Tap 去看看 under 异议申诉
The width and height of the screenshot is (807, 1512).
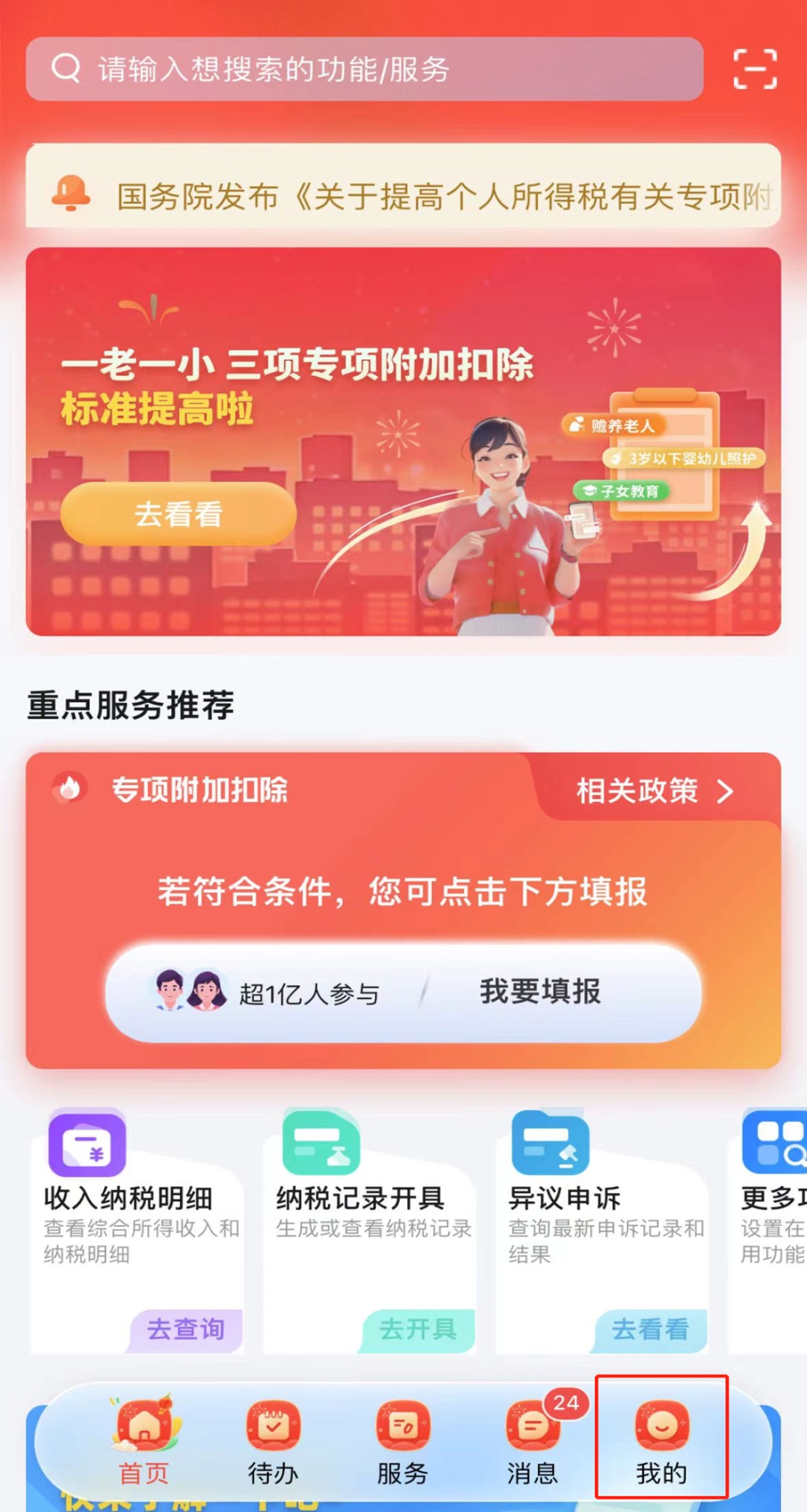click(x=649, y=1329)
